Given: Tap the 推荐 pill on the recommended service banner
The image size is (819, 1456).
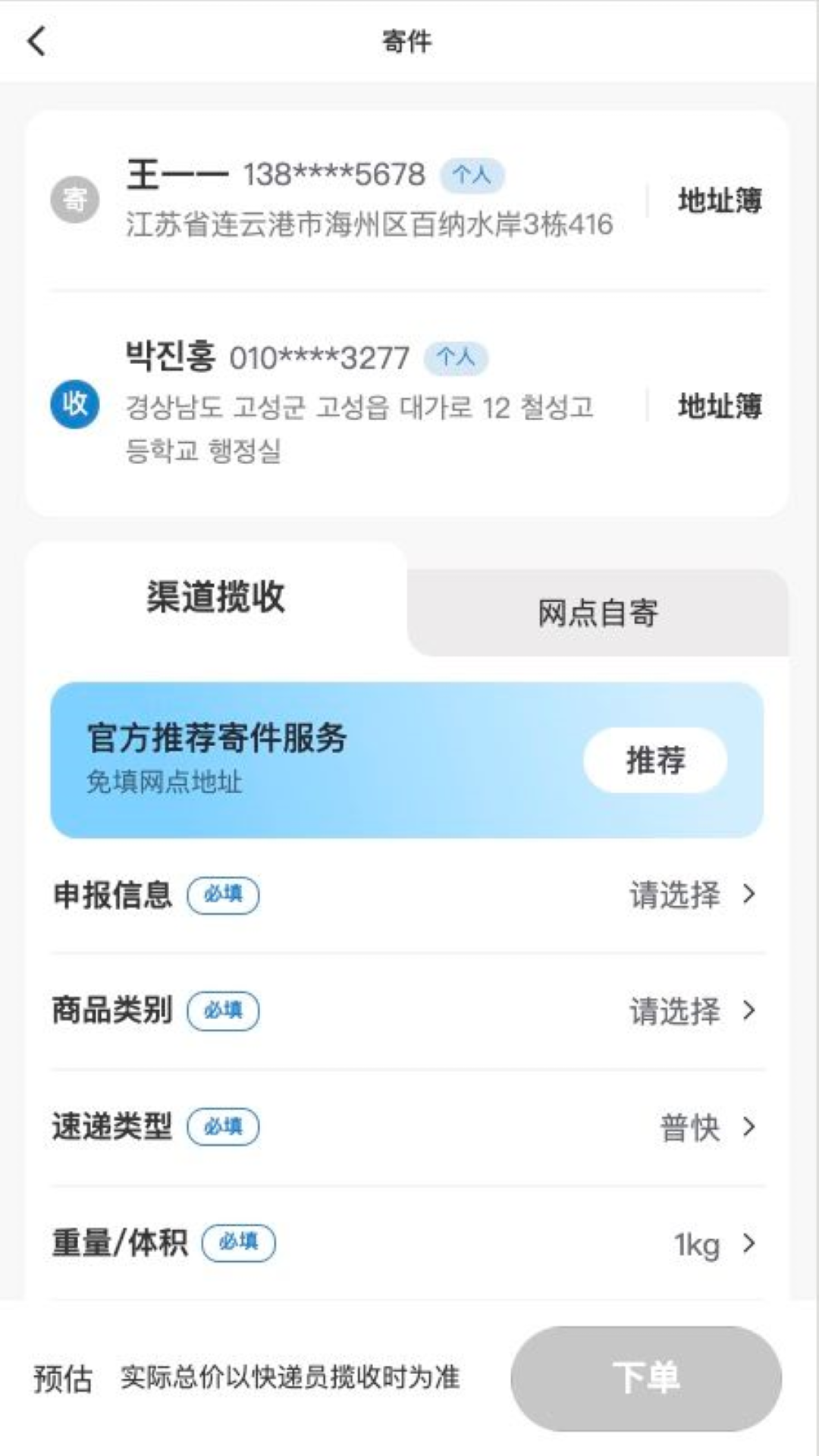Looking at the screenshot, I should 655,760.
